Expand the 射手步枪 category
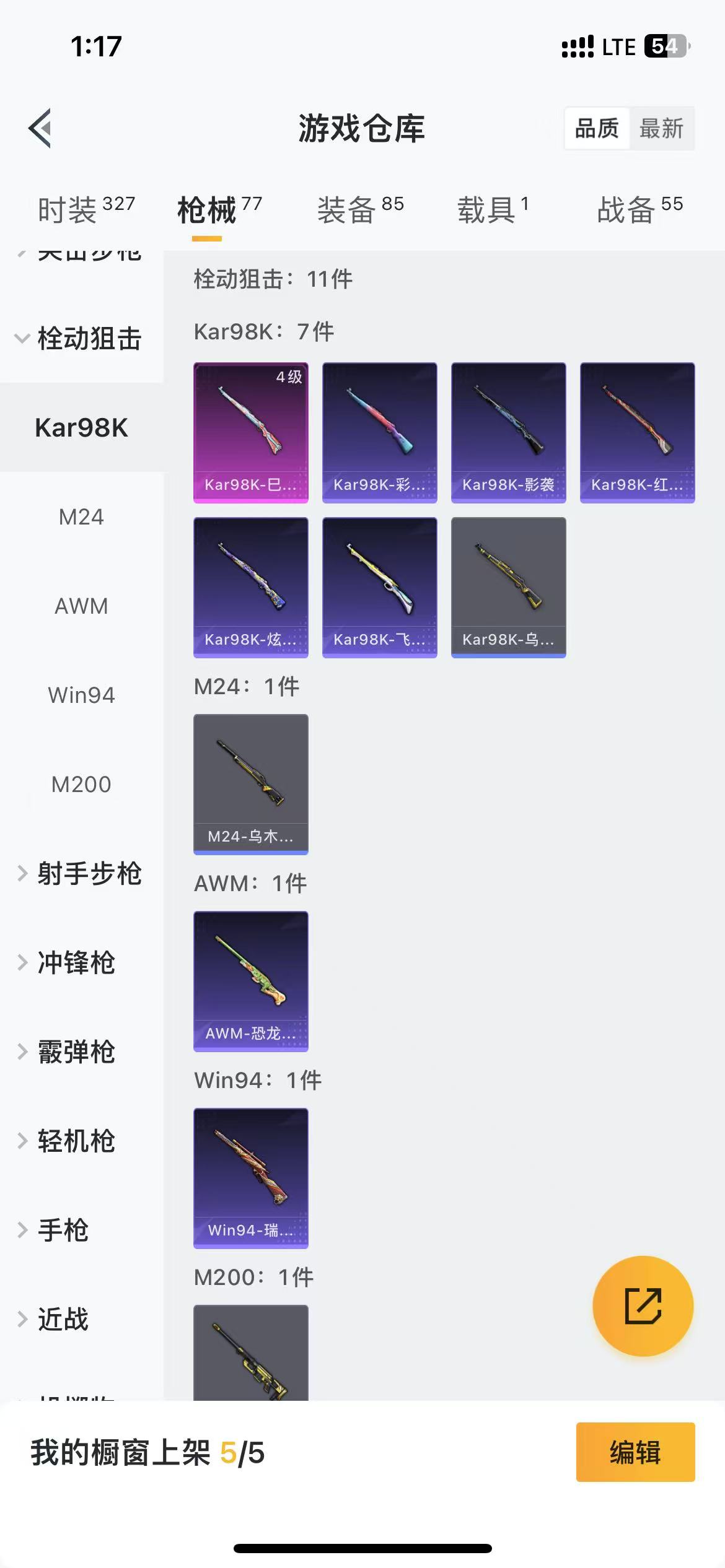 (x=81, y=873)
